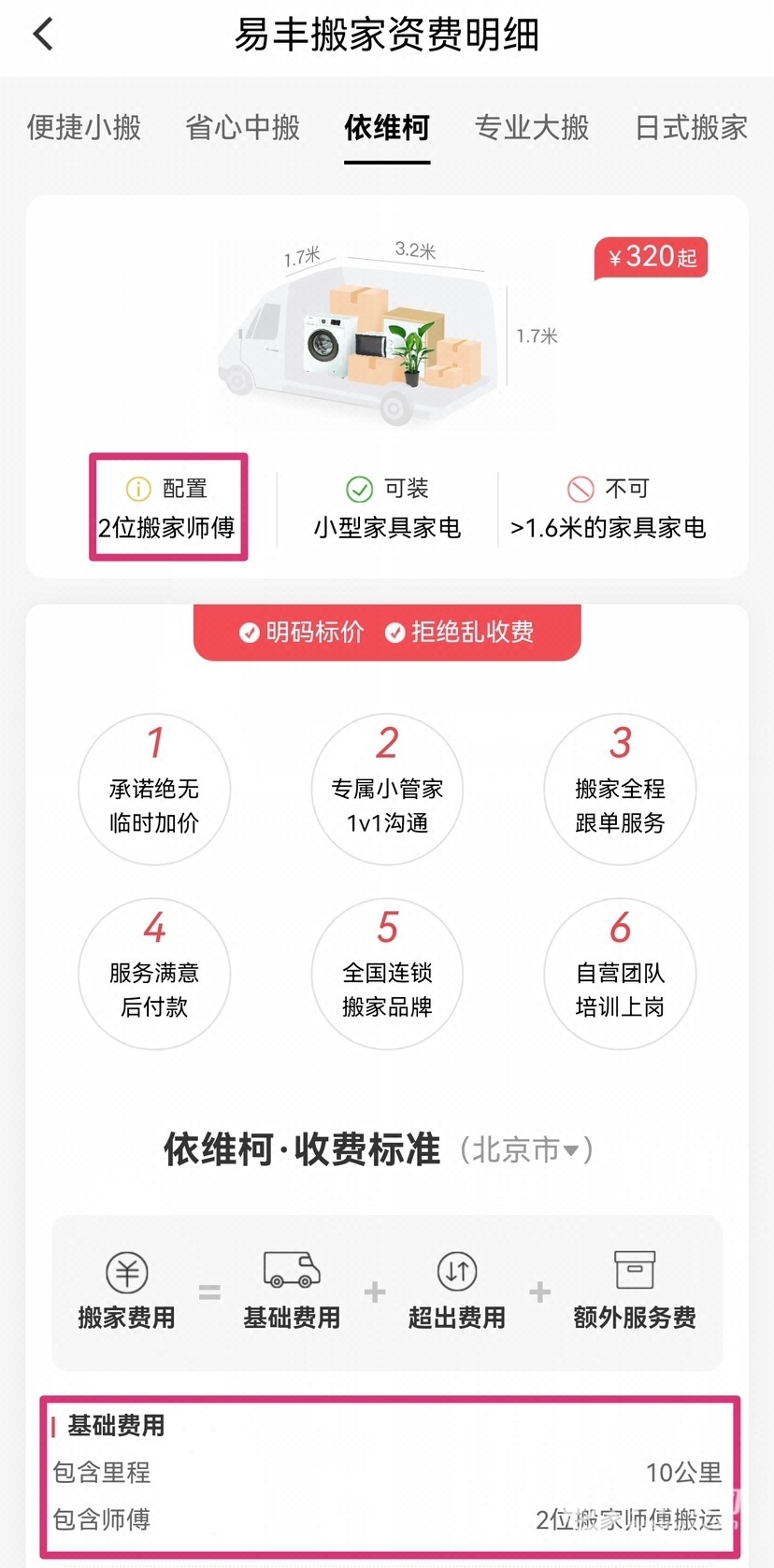Click the 拒绝乱收费 check badge
The height and width of the screenshot is (1568, 774).
(394, 633)
